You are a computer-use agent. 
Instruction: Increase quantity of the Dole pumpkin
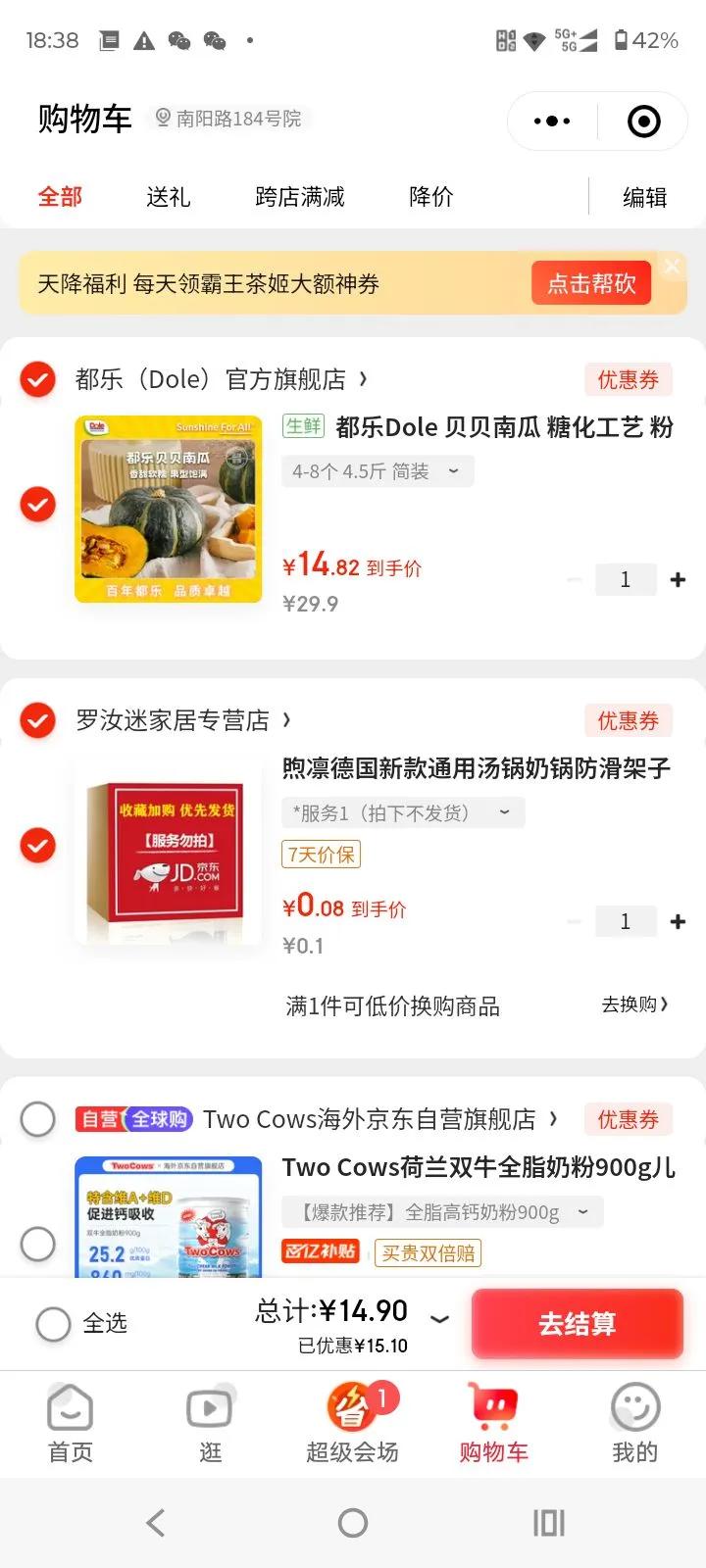(678, 579)
